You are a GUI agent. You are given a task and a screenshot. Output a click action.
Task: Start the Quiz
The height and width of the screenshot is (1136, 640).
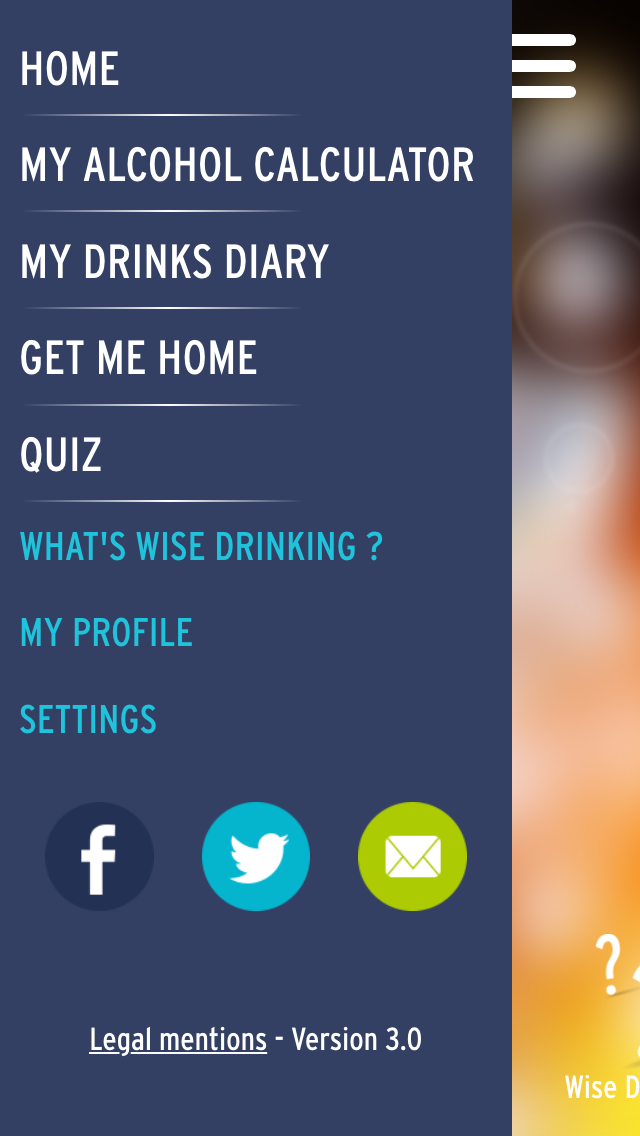tap(61, 455)
